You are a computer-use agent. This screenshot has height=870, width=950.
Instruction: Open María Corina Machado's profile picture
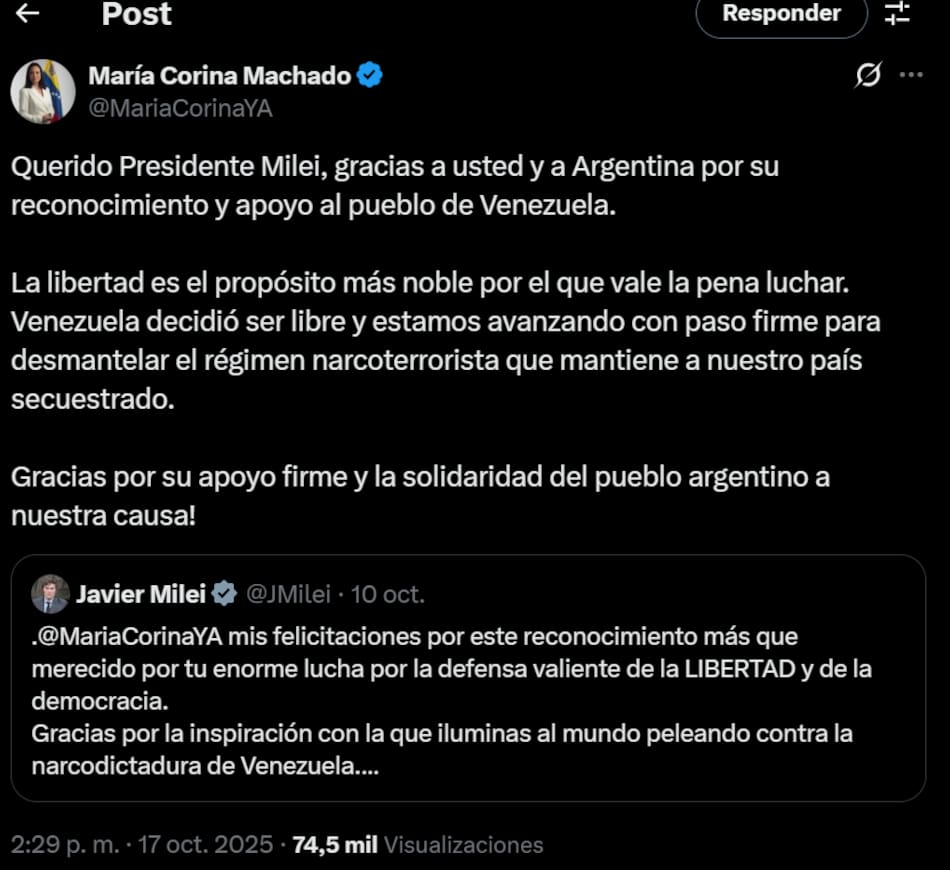point(43,92)
